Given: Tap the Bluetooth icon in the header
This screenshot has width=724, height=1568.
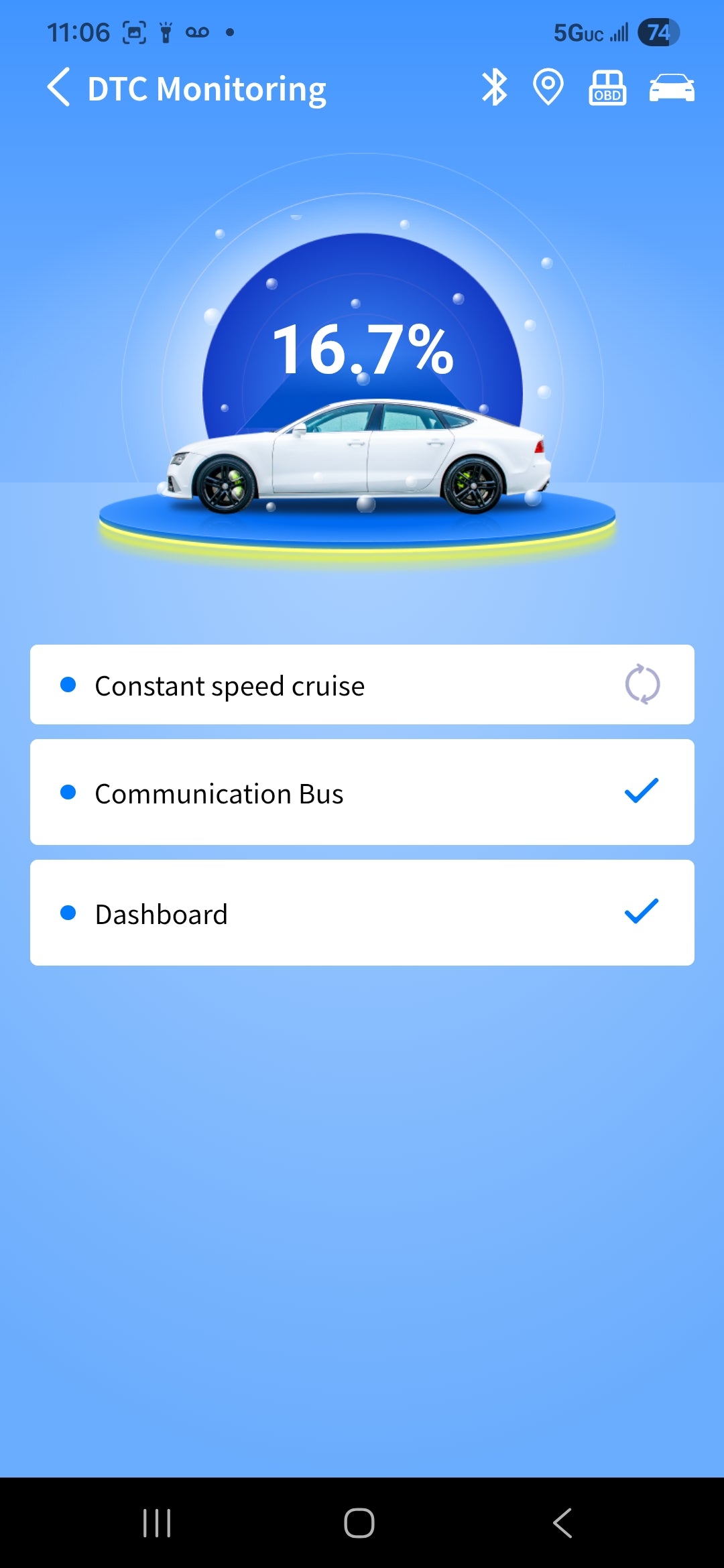Looking at the screenshot, I should click(495, 88).
